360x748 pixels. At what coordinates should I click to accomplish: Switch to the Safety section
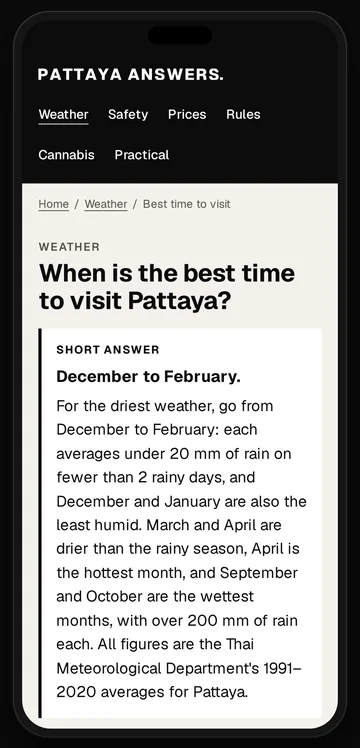coord(128,114)
